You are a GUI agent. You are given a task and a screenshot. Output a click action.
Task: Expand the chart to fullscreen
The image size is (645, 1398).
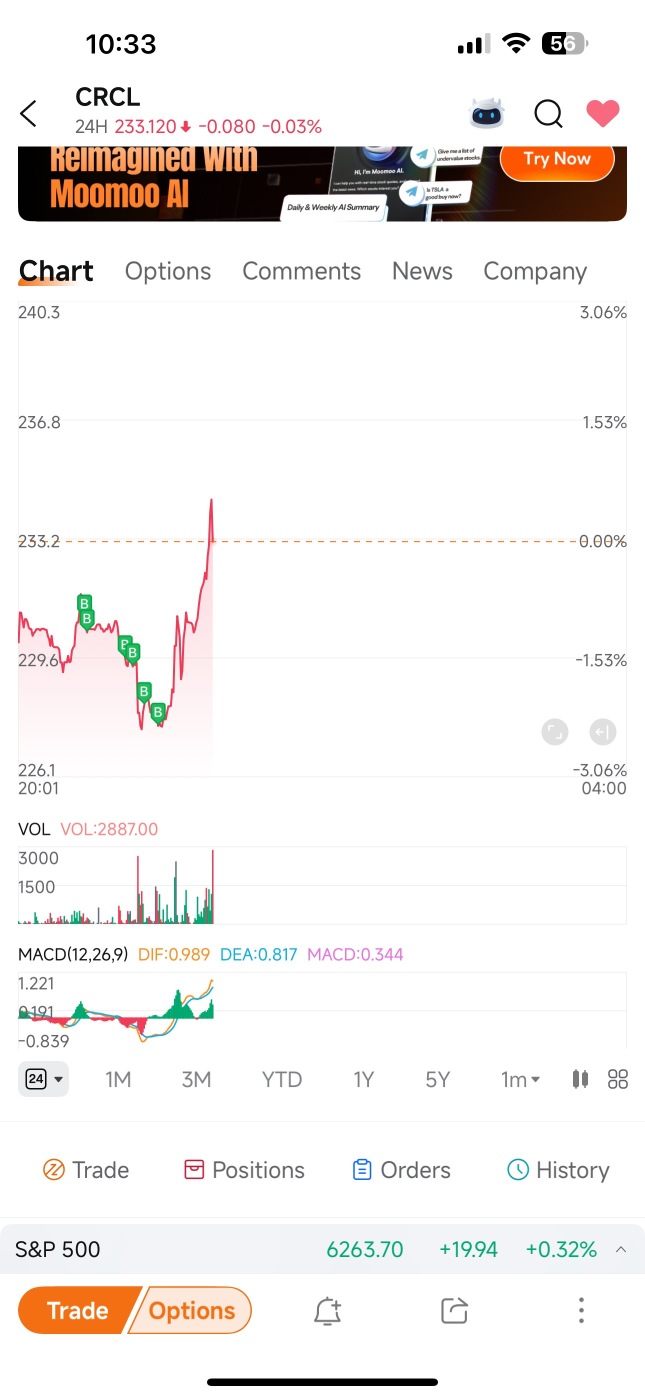pyautogui.click(x=554, y=732)
